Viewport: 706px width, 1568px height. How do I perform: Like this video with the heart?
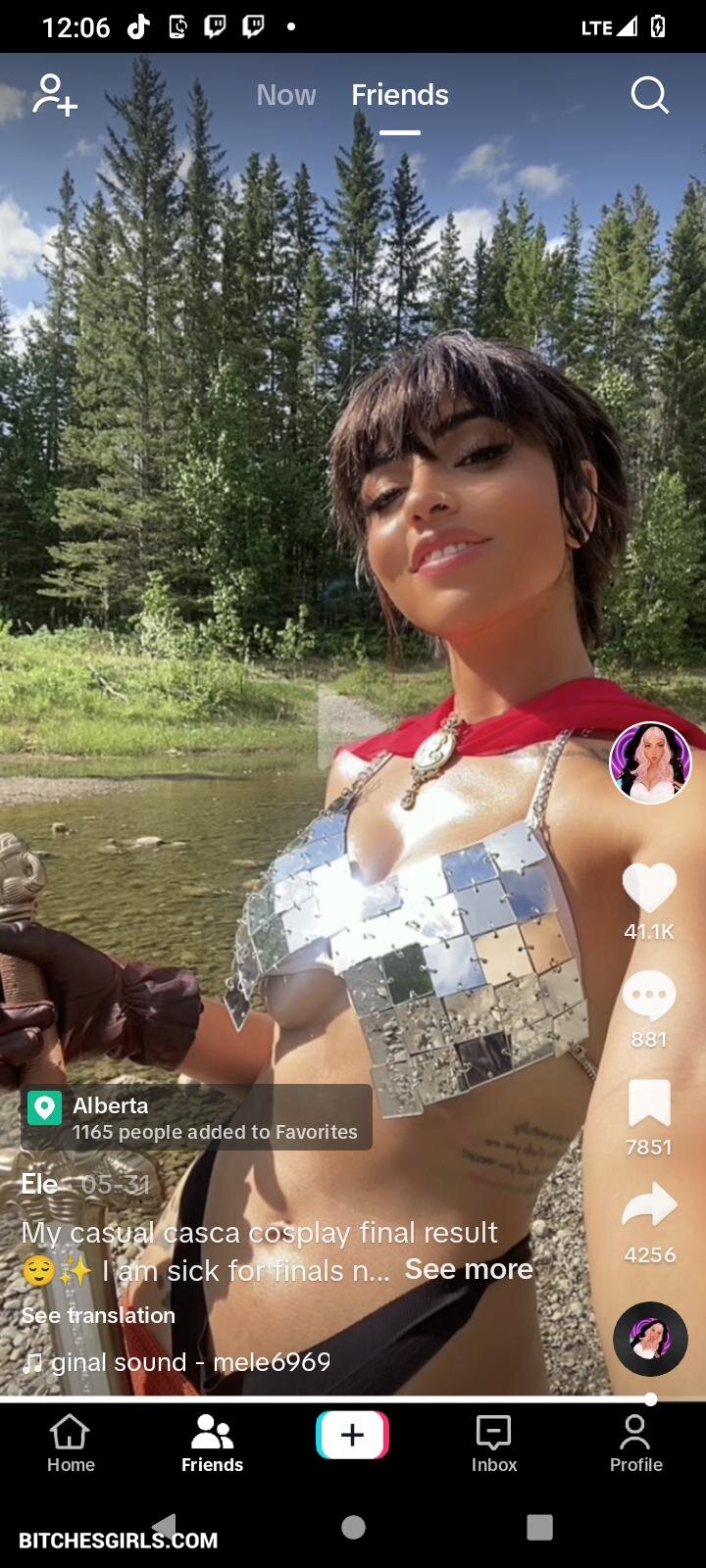tap(649, 887)
